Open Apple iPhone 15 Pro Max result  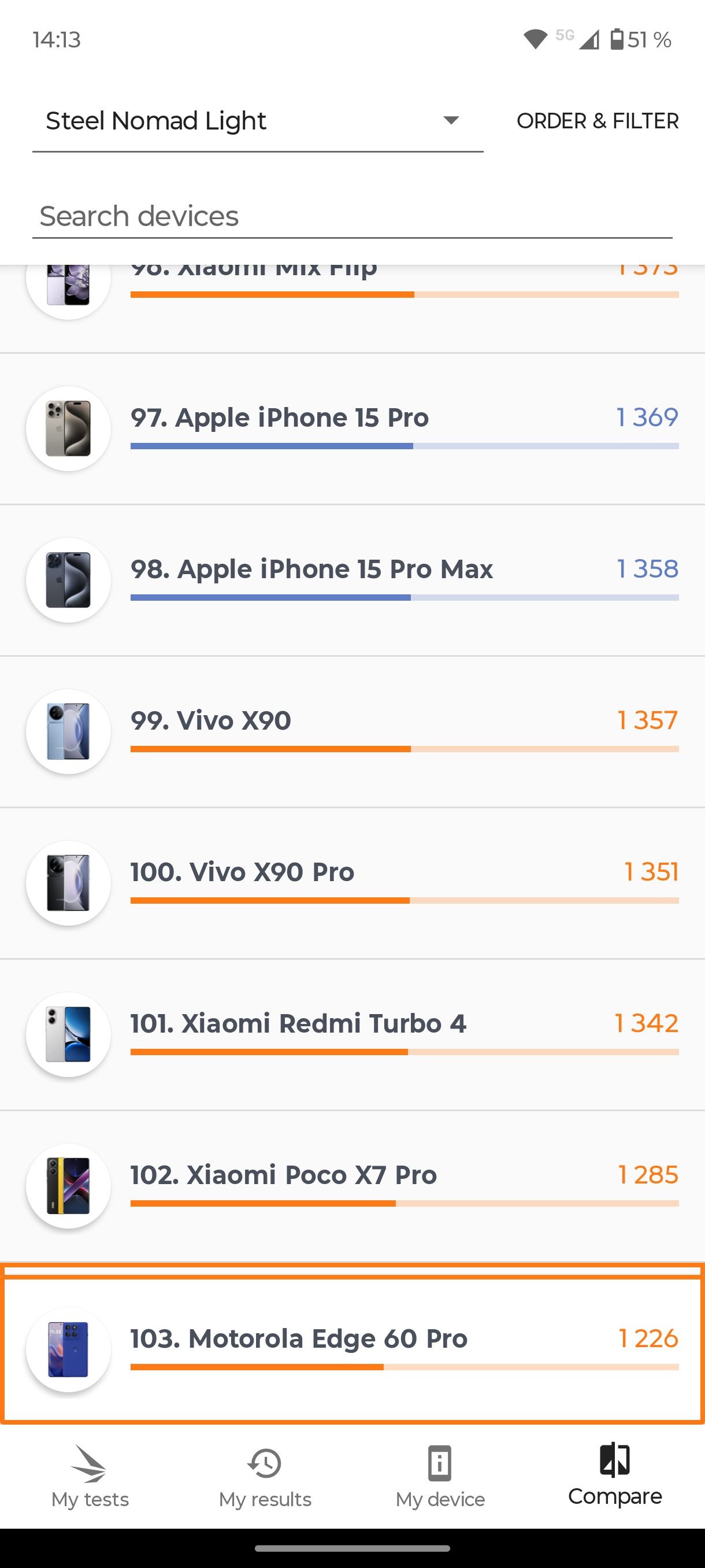coord(352,580)
